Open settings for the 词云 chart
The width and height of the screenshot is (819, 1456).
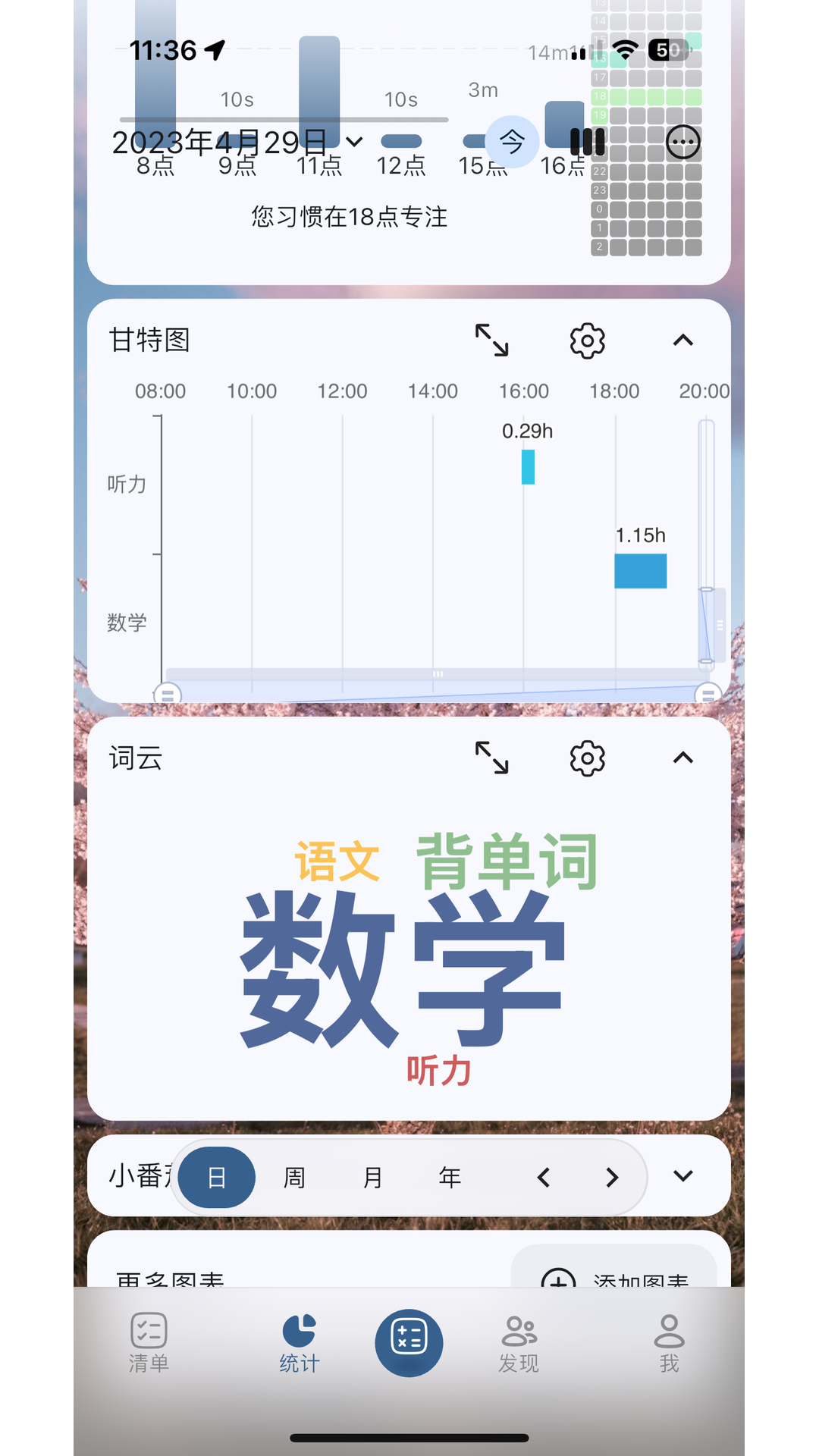[588, 758]
